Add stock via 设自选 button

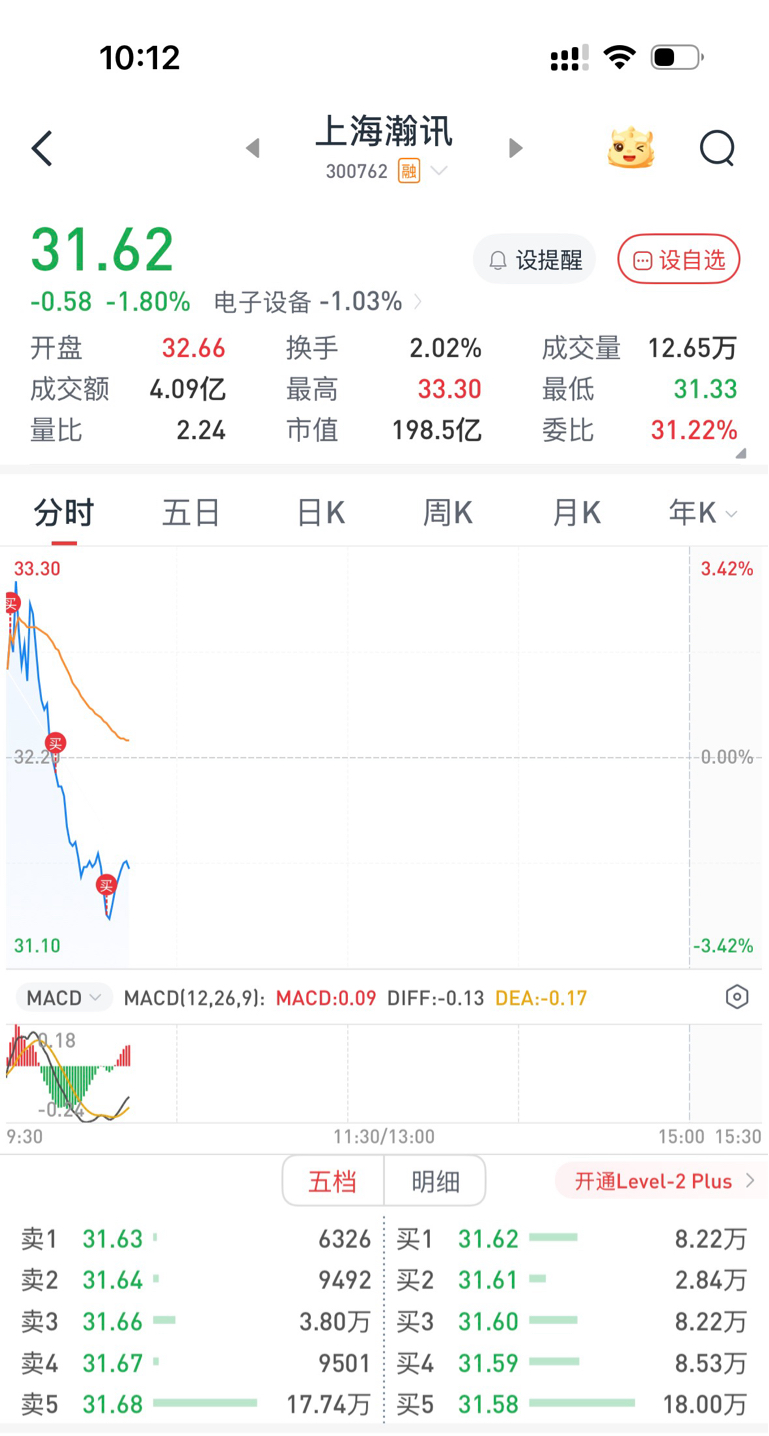point(679,261)
